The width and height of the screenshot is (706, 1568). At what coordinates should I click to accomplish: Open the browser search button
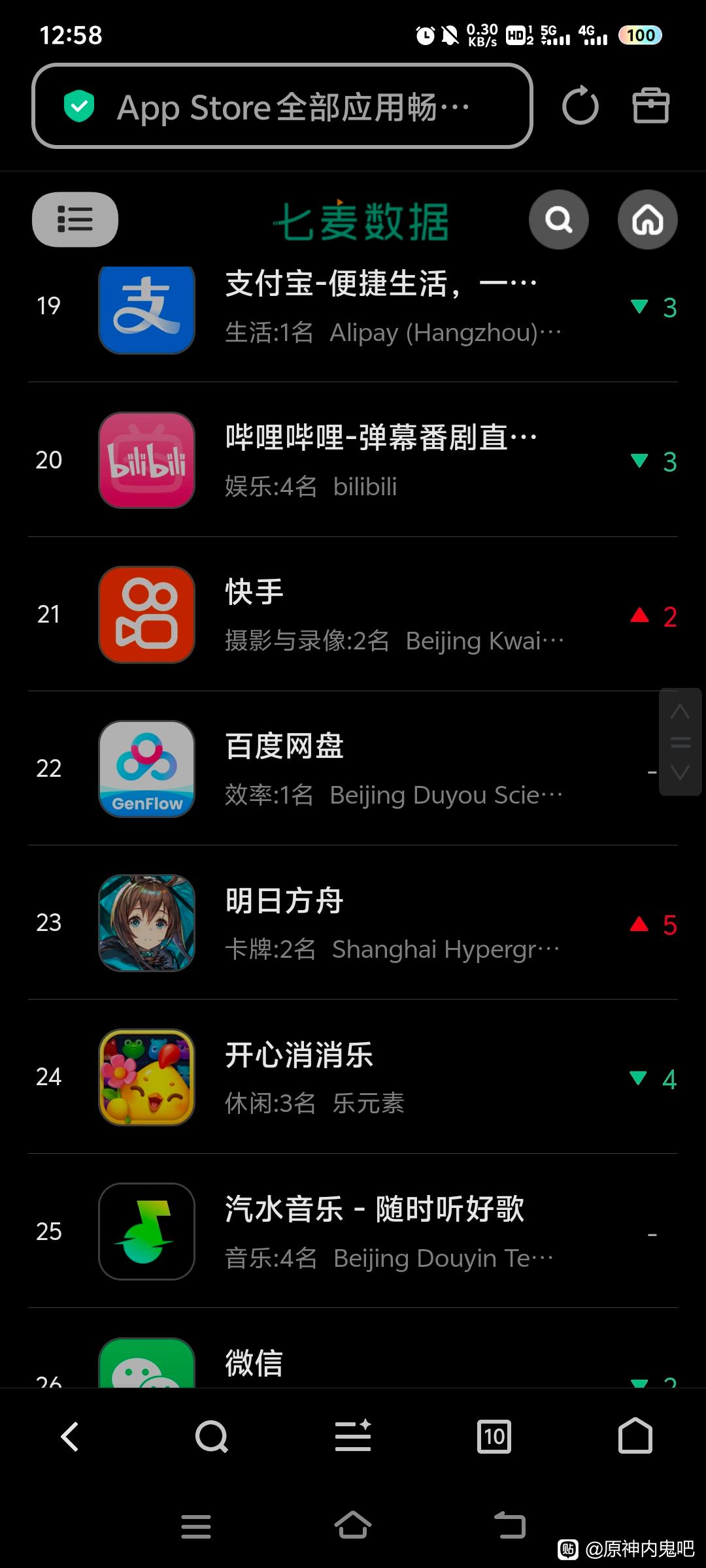click(212, 1437)
